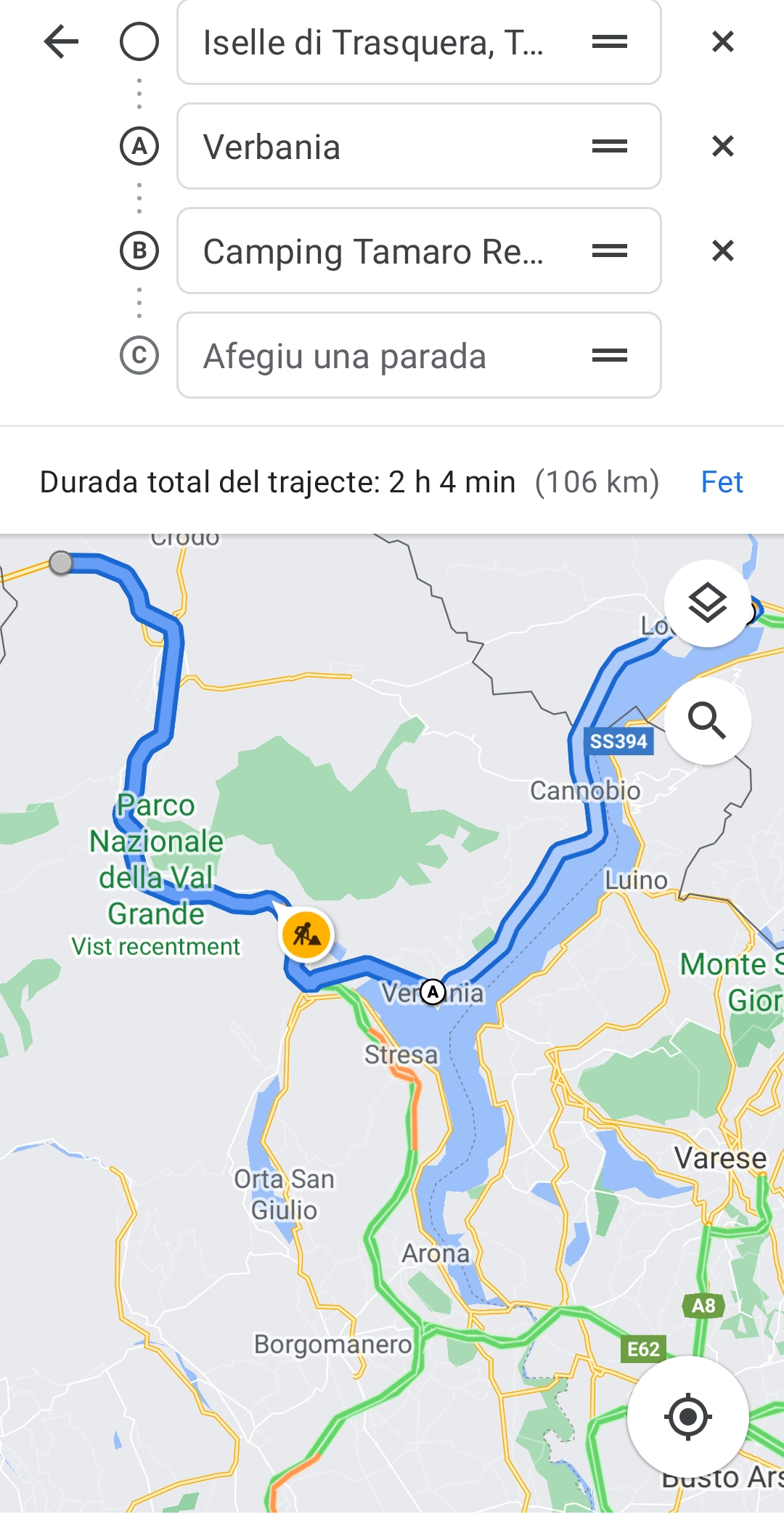Go back with the arrow icon
The width and height of the screenshot is (784, 1517).
tap(61, 41)
